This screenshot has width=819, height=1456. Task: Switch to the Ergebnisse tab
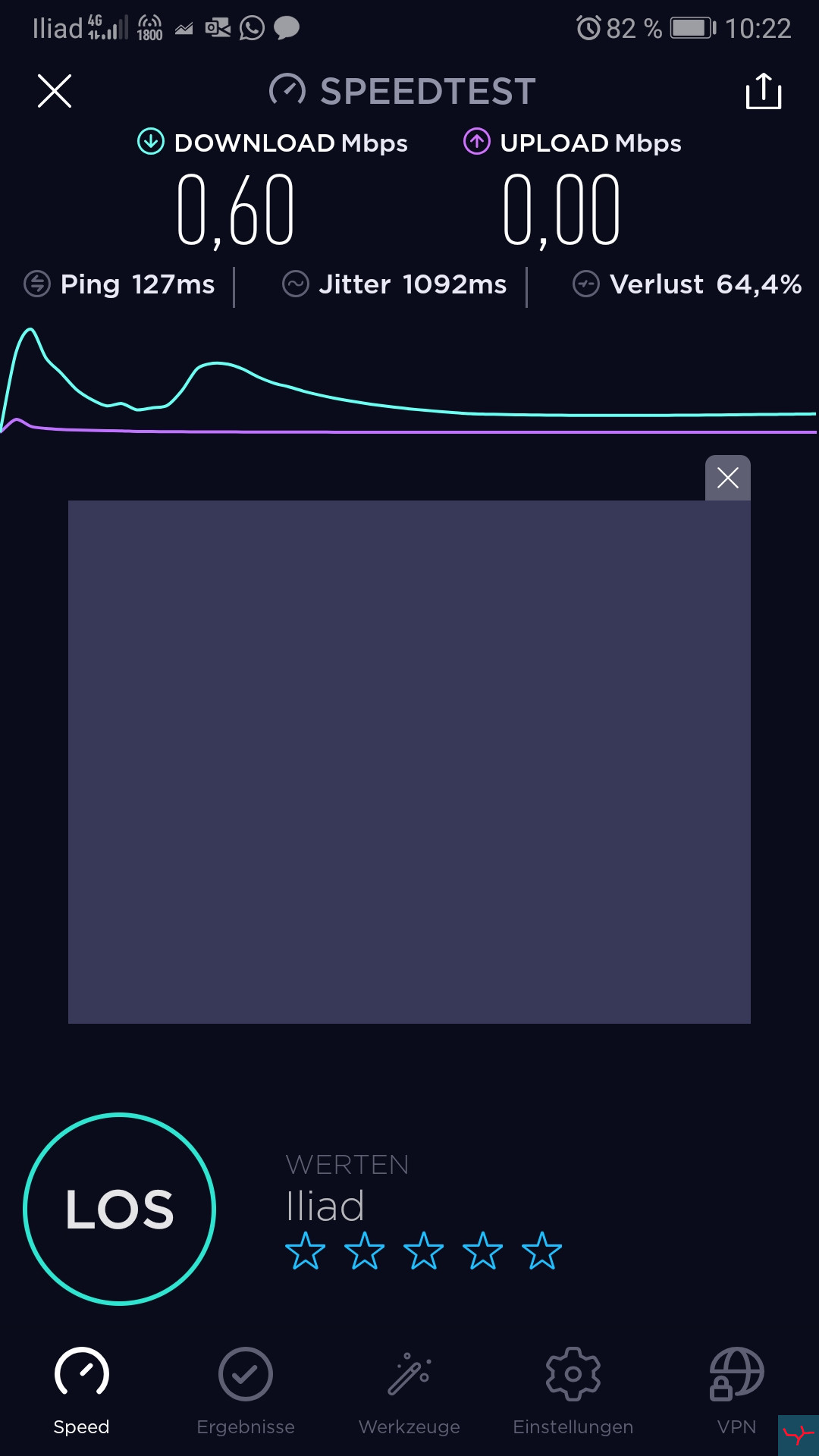246,1392
